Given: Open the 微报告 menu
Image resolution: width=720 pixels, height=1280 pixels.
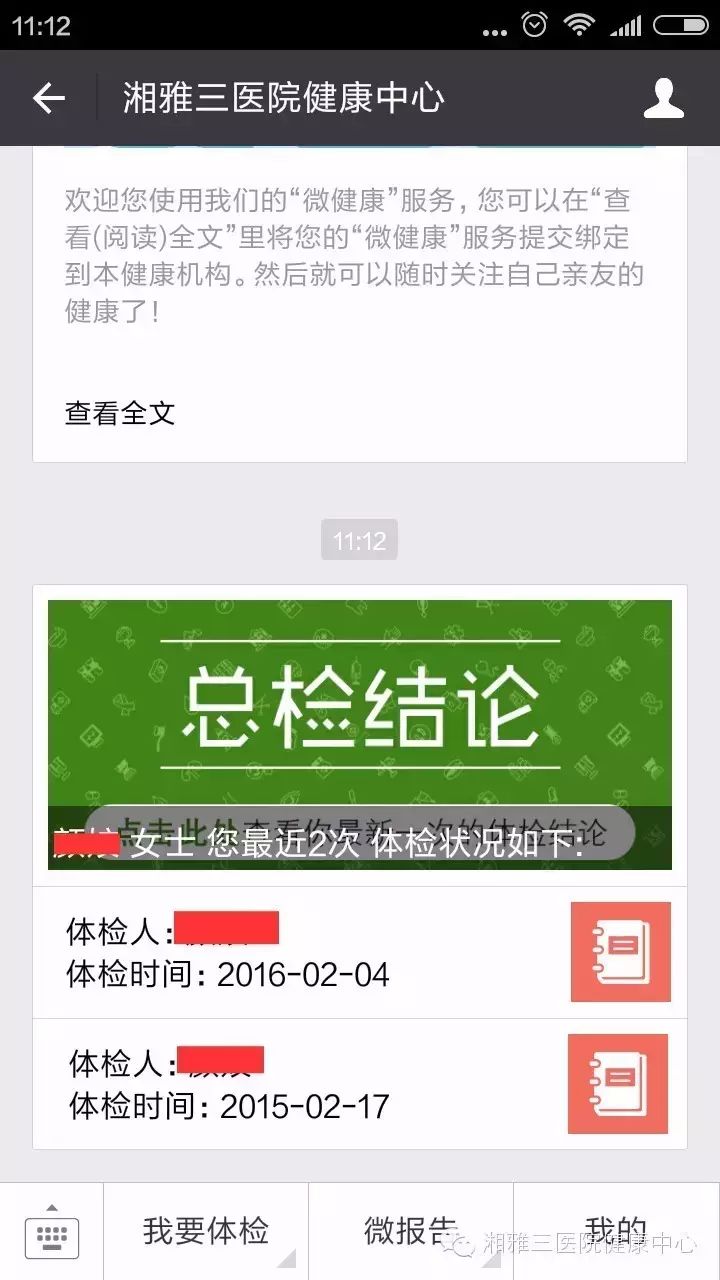Looking at the screenshot, I should 410,1232.
